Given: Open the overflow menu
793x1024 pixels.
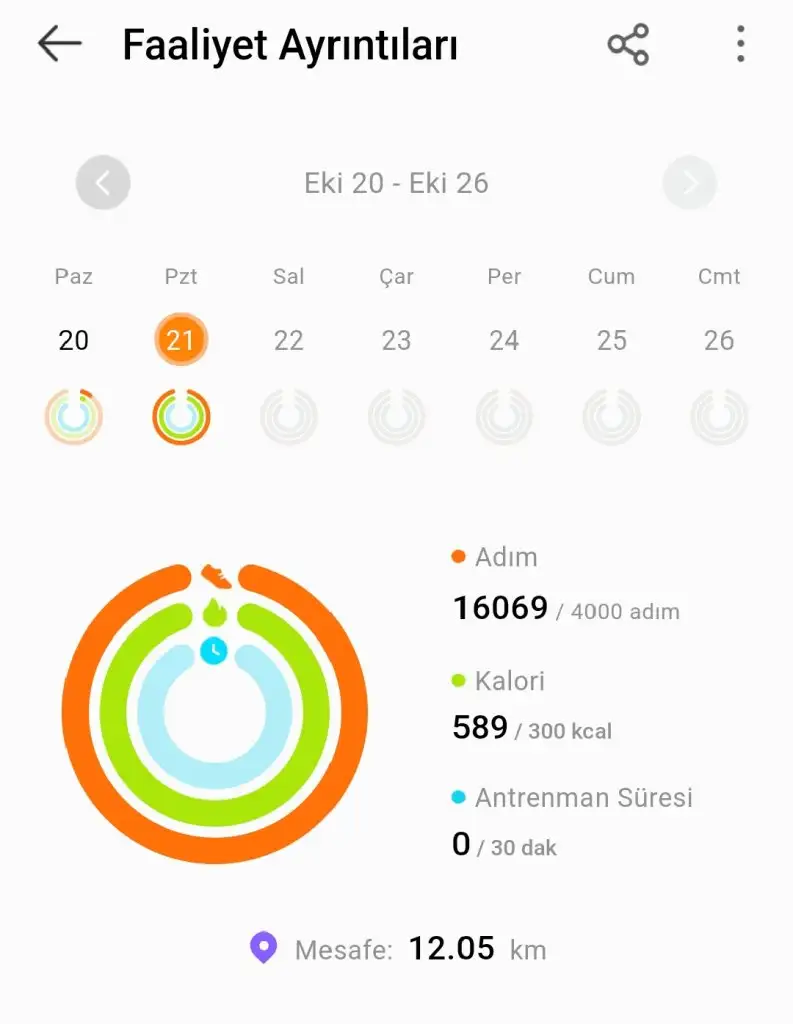Looking at the screenshot, I should coord(740,45).
